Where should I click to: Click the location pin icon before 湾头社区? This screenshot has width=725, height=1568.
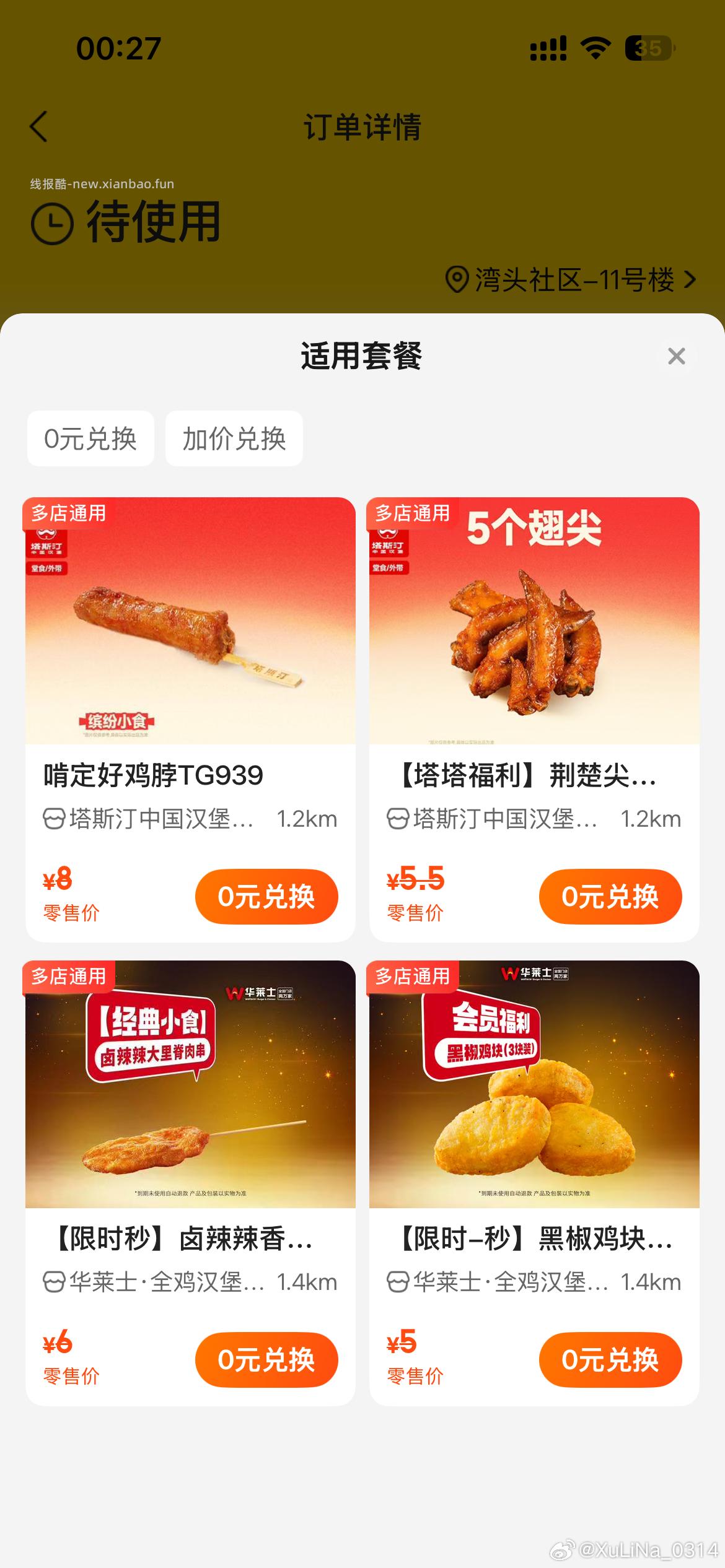click(x=457, y=281)
